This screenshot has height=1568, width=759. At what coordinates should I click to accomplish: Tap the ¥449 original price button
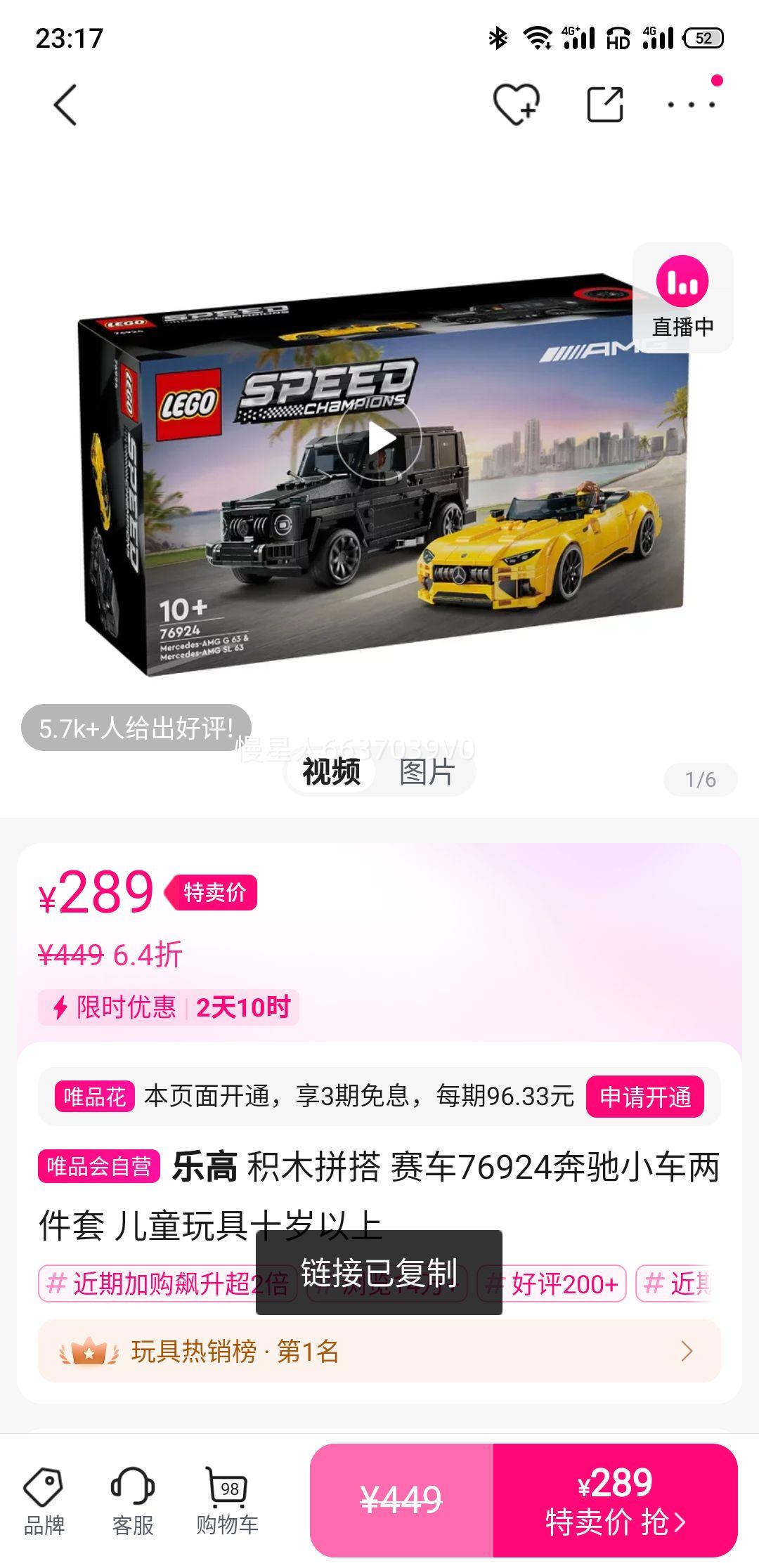point(401,1501)
